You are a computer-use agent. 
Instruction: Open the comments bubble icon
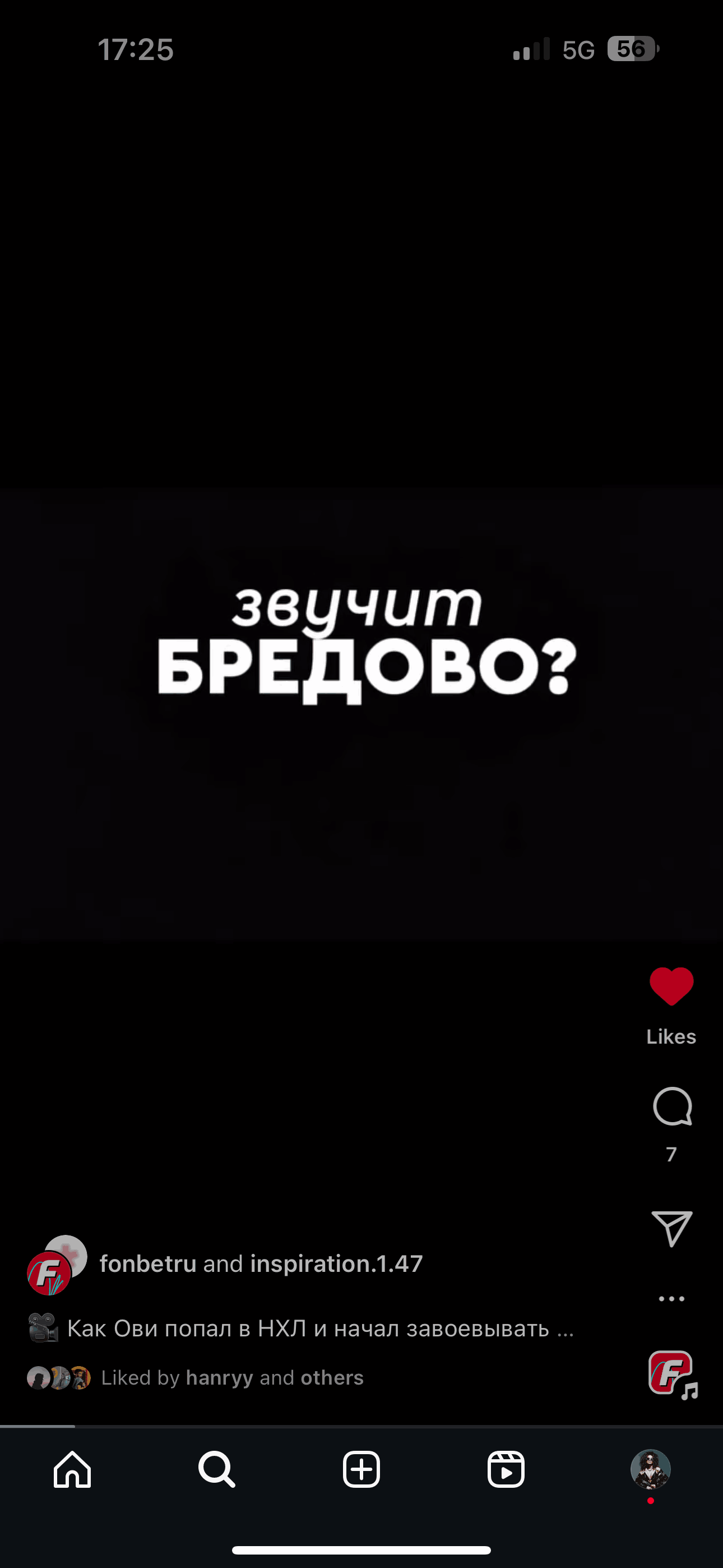pos(672,1106)
